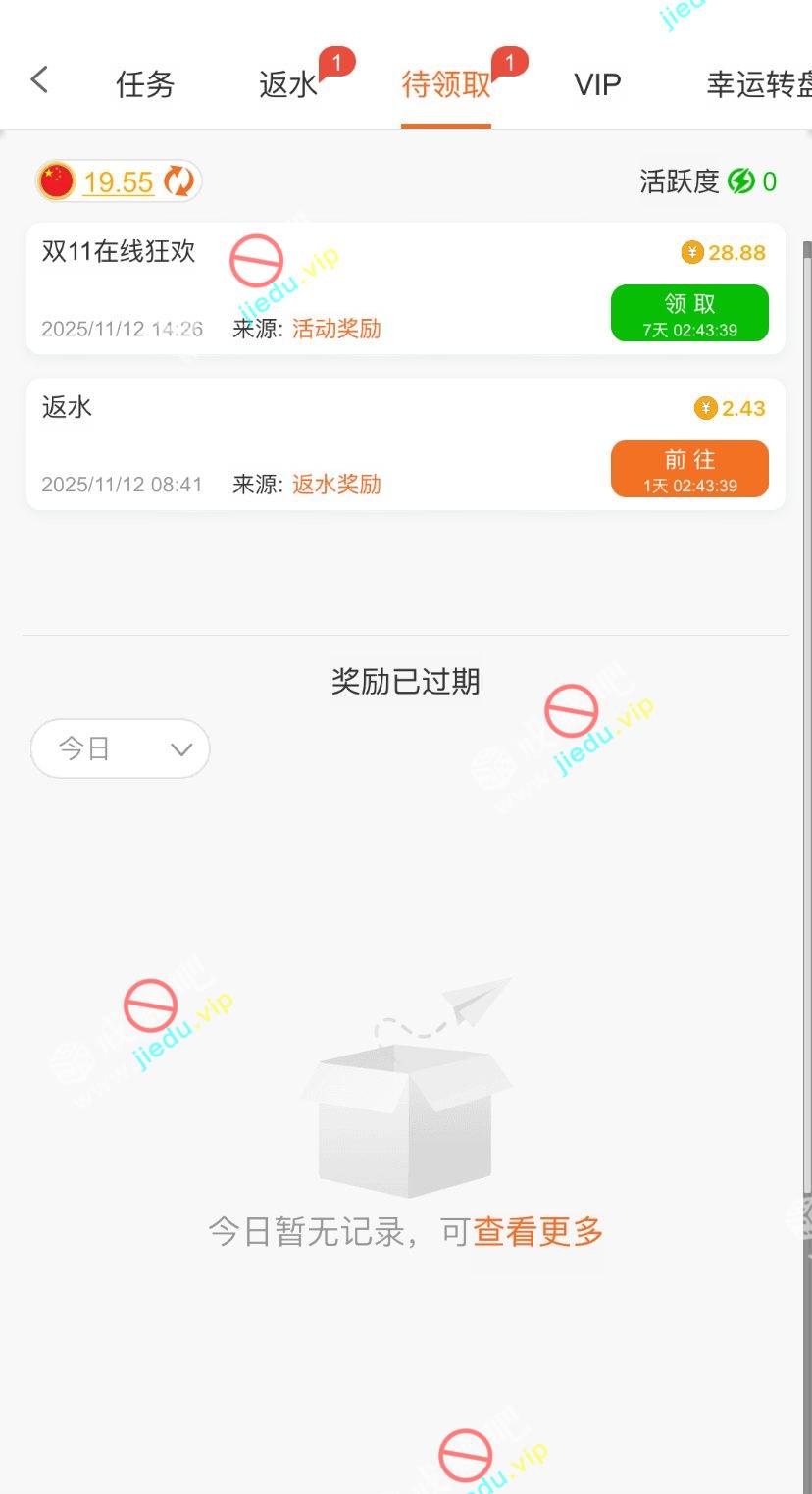
Task: Open the VIP tab
Action: tap(597, 85)
